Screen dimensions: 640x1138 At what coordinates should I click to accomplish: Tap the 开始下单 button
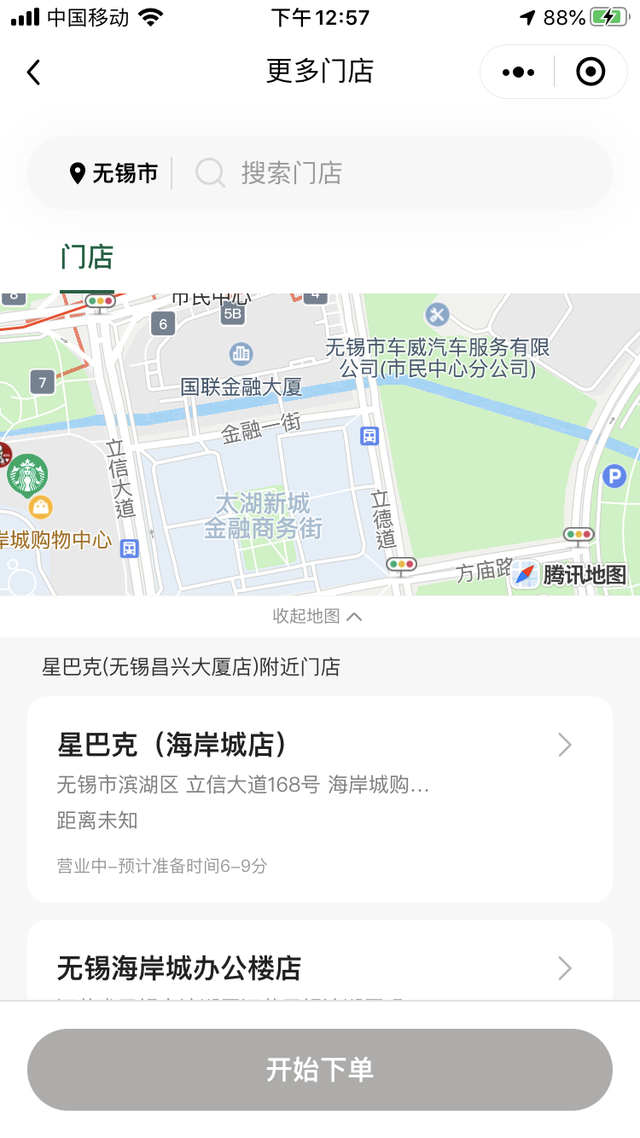320,1070
